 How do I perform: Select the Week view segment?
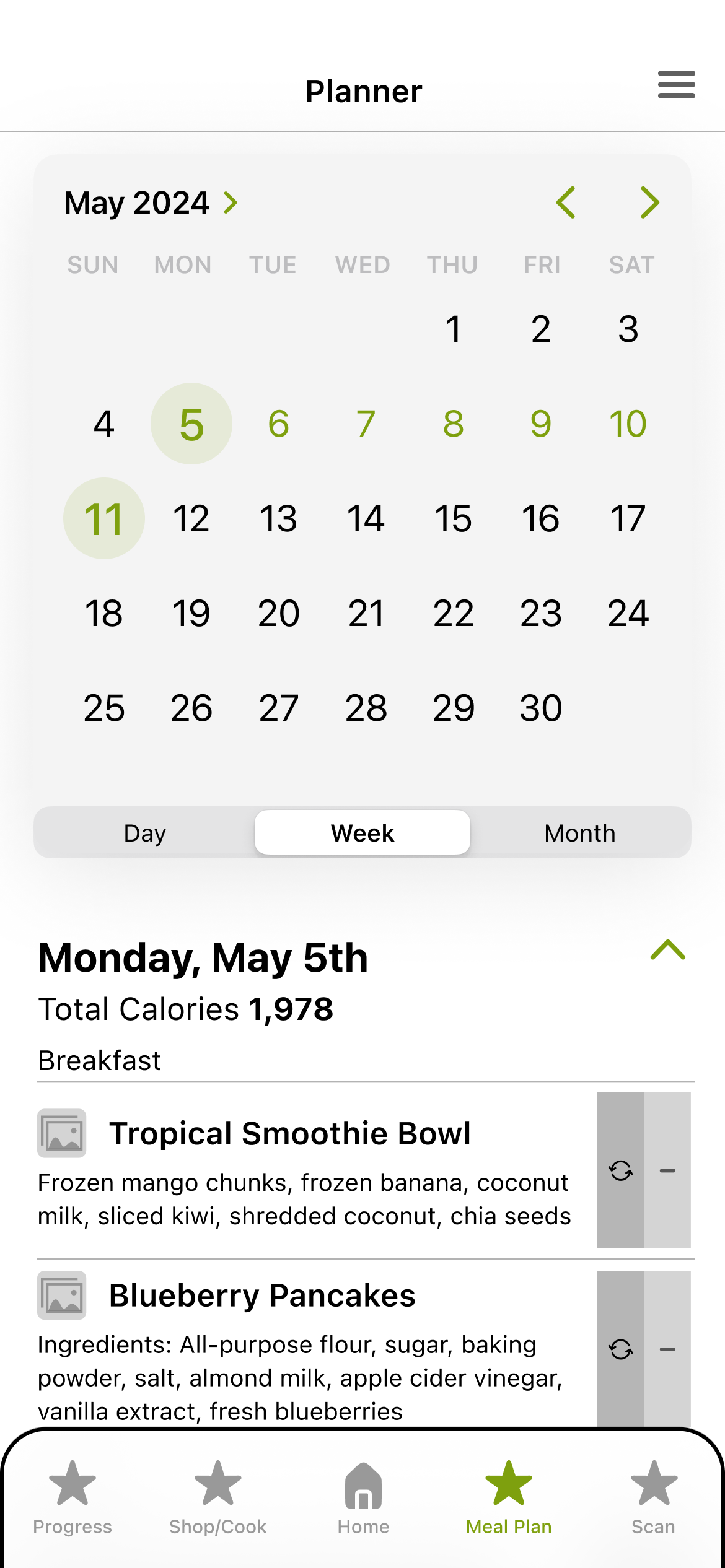(x=362, y=833)
